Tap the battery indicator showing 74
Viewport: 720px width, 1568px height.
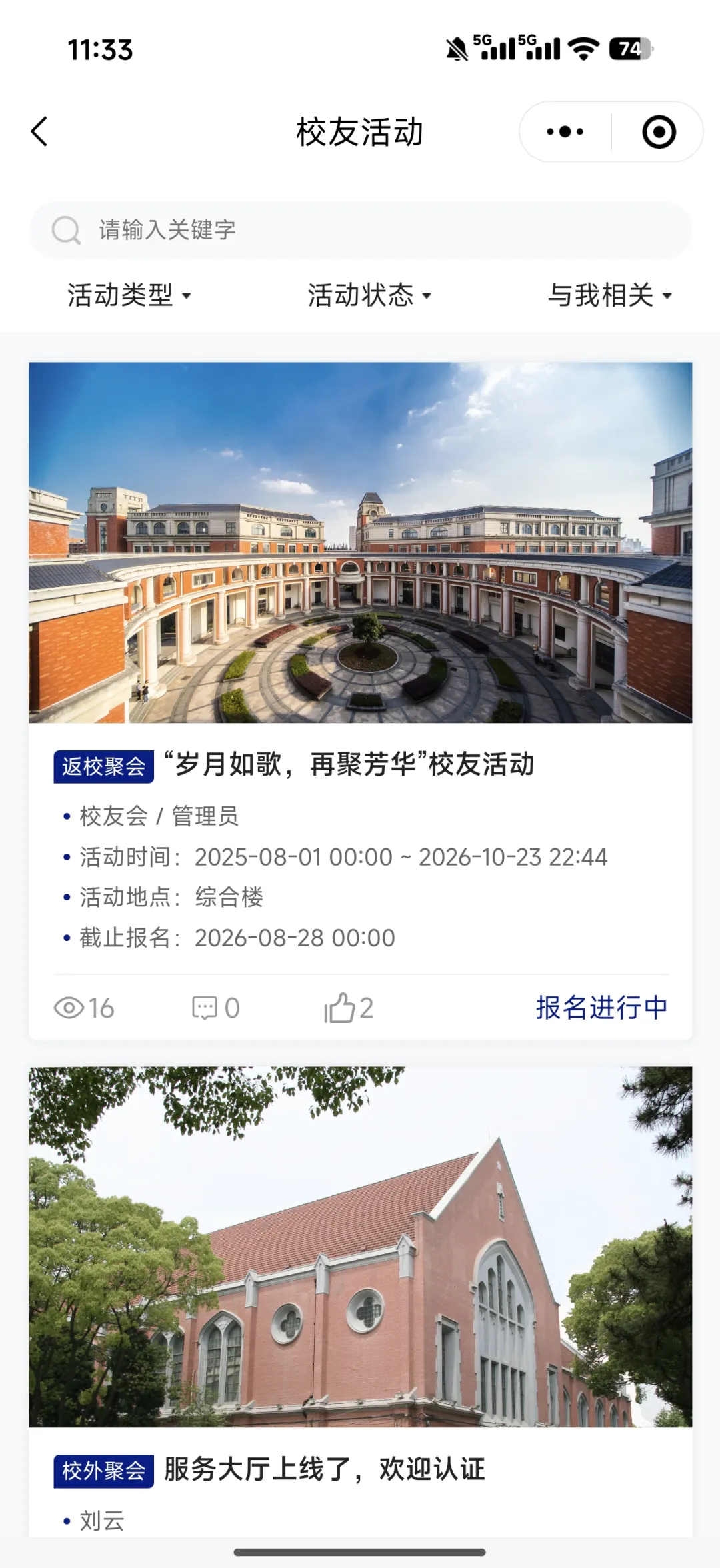630,48
